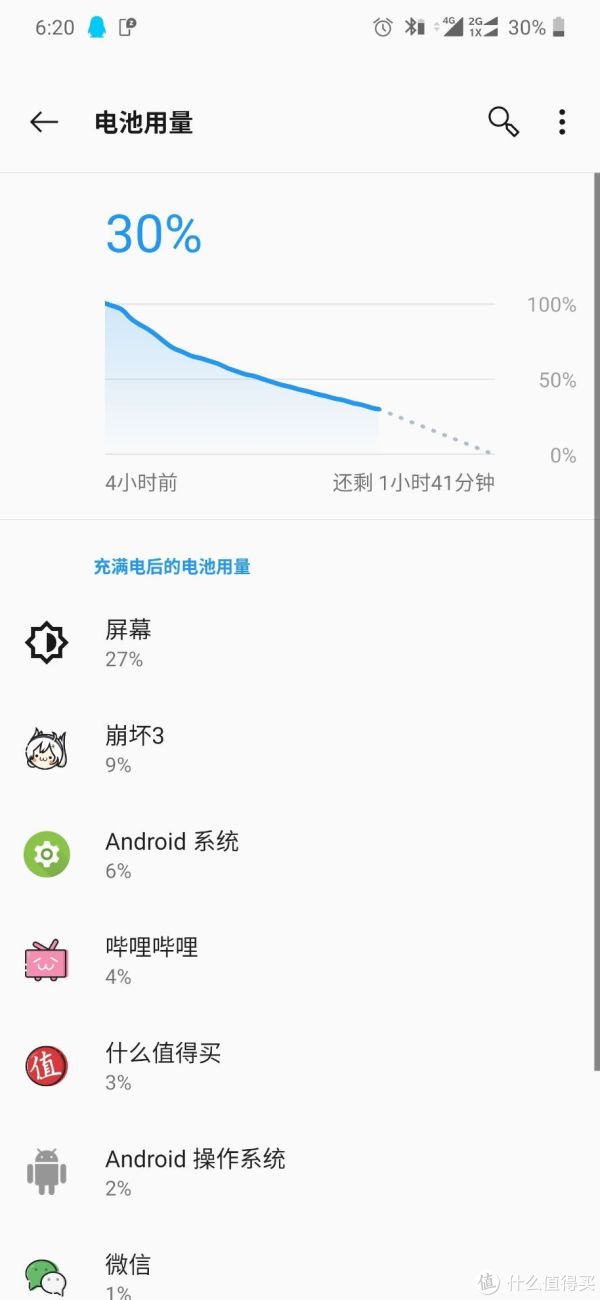Open the search icon
The height and width of the screenshot is (1300, 600).
503,122
